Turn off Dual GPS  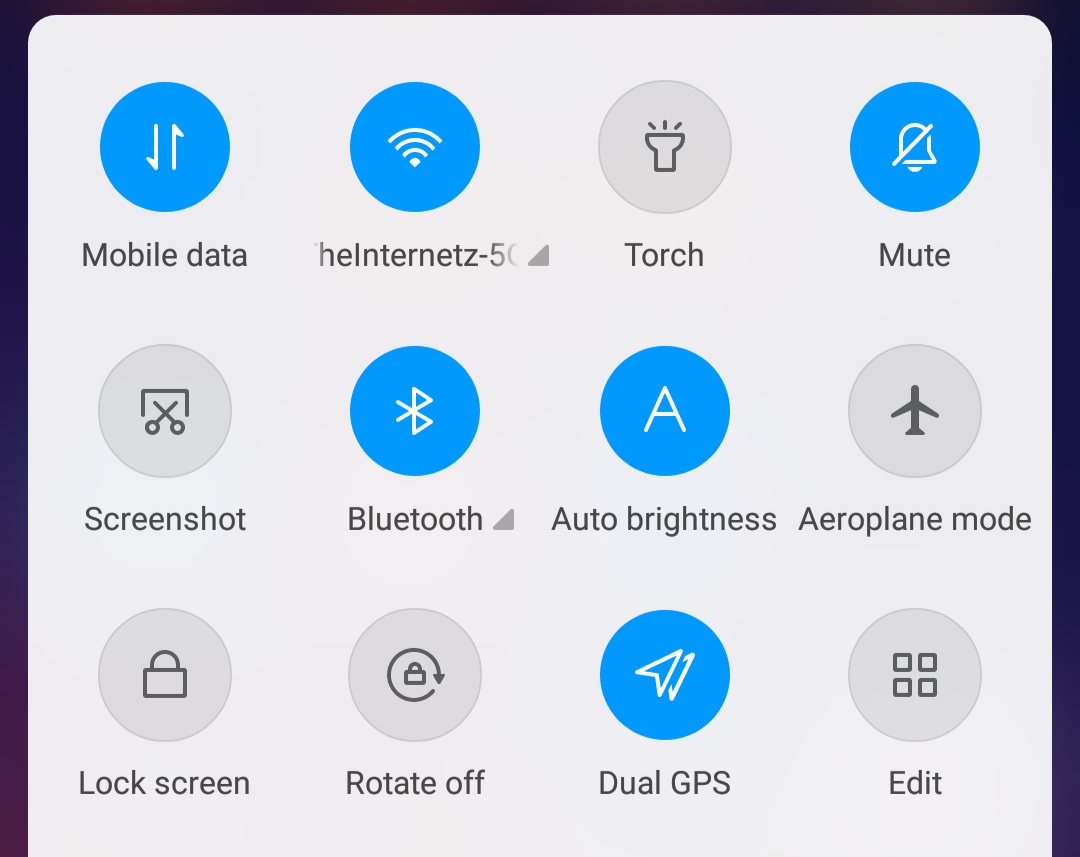point(665,675)
